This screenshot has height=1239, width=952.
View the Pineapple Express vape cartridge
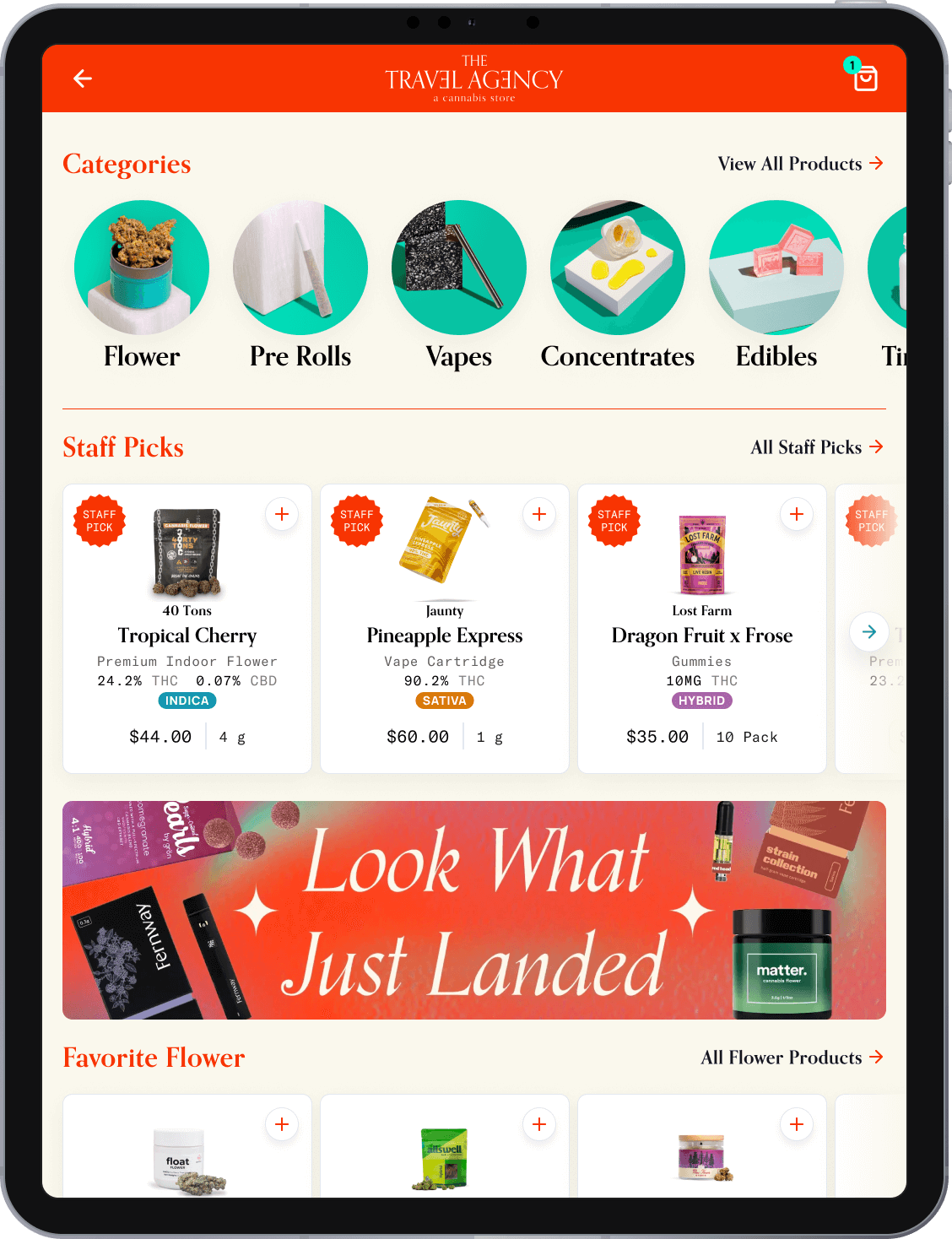point(445,636)
